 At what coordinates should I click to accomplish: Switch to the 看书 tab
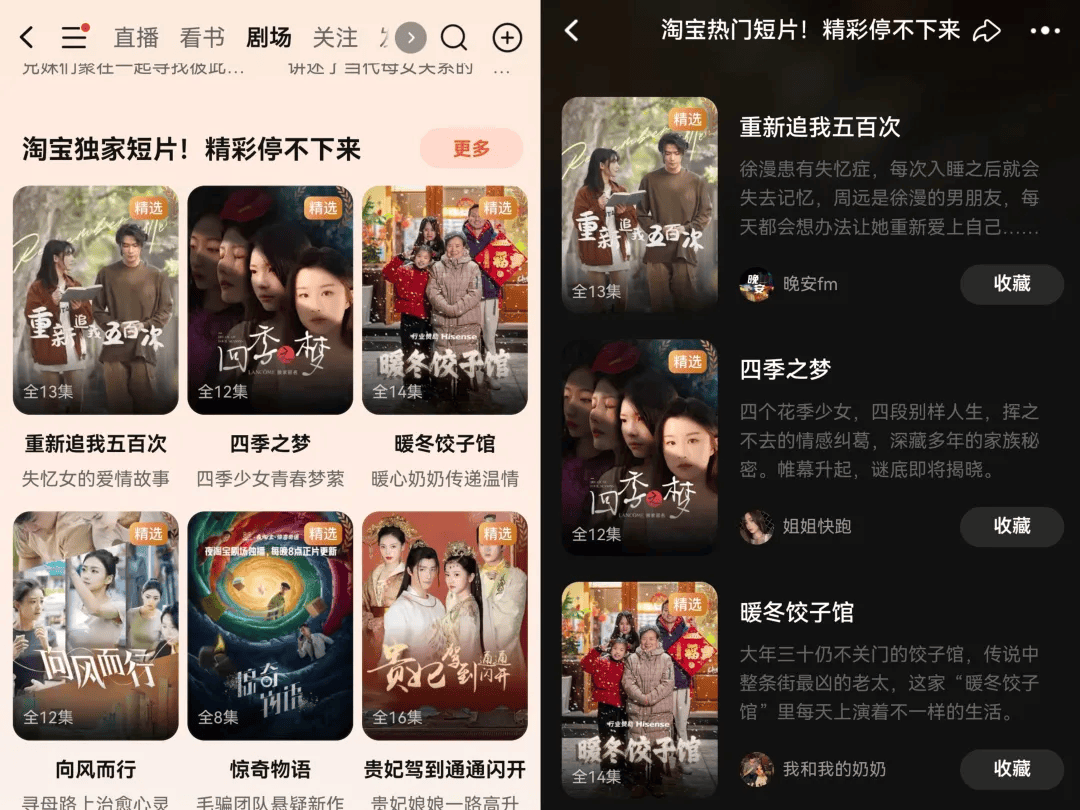(202, 38)
